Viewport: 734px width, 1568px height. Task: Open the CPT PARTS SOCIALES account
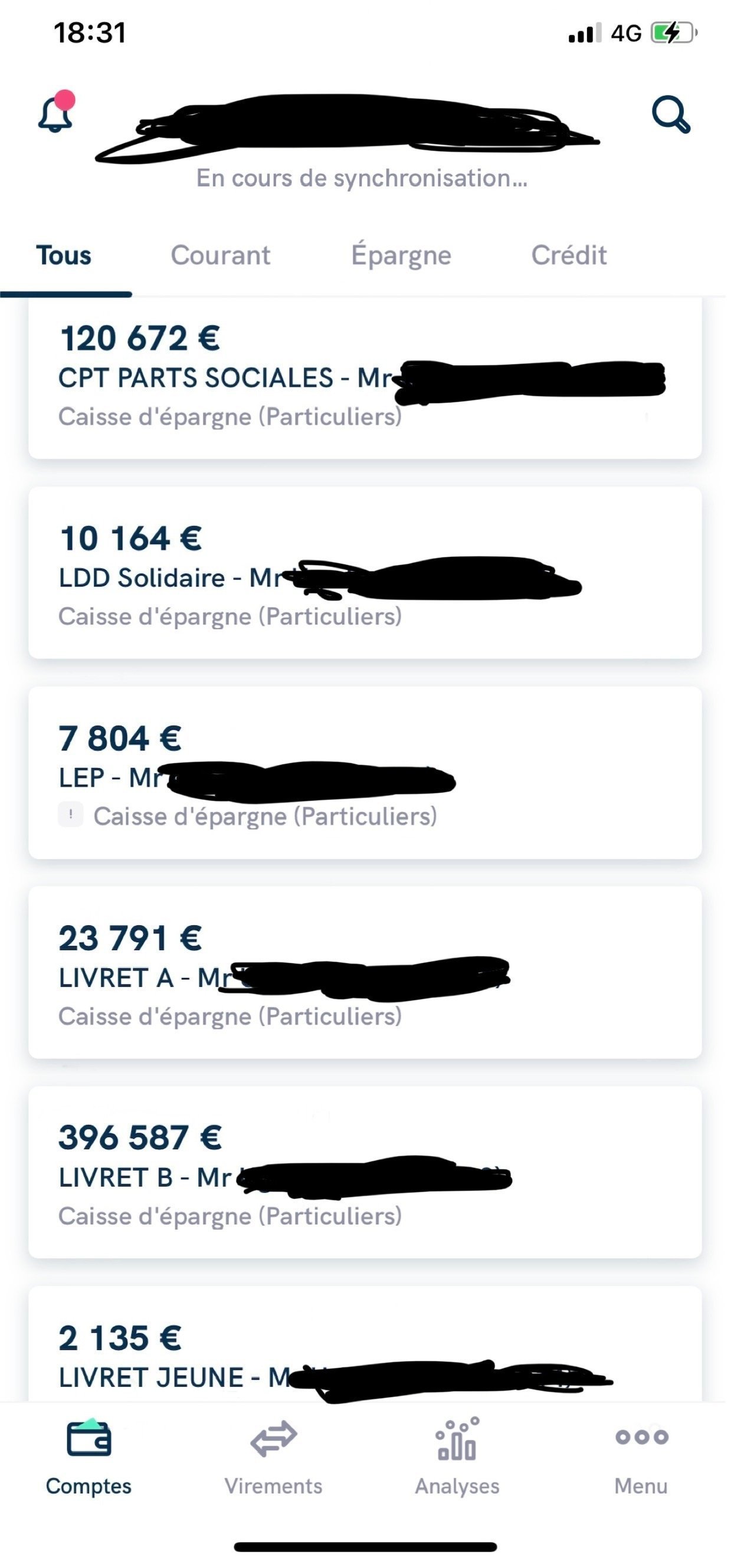click(x=365, y=379)
